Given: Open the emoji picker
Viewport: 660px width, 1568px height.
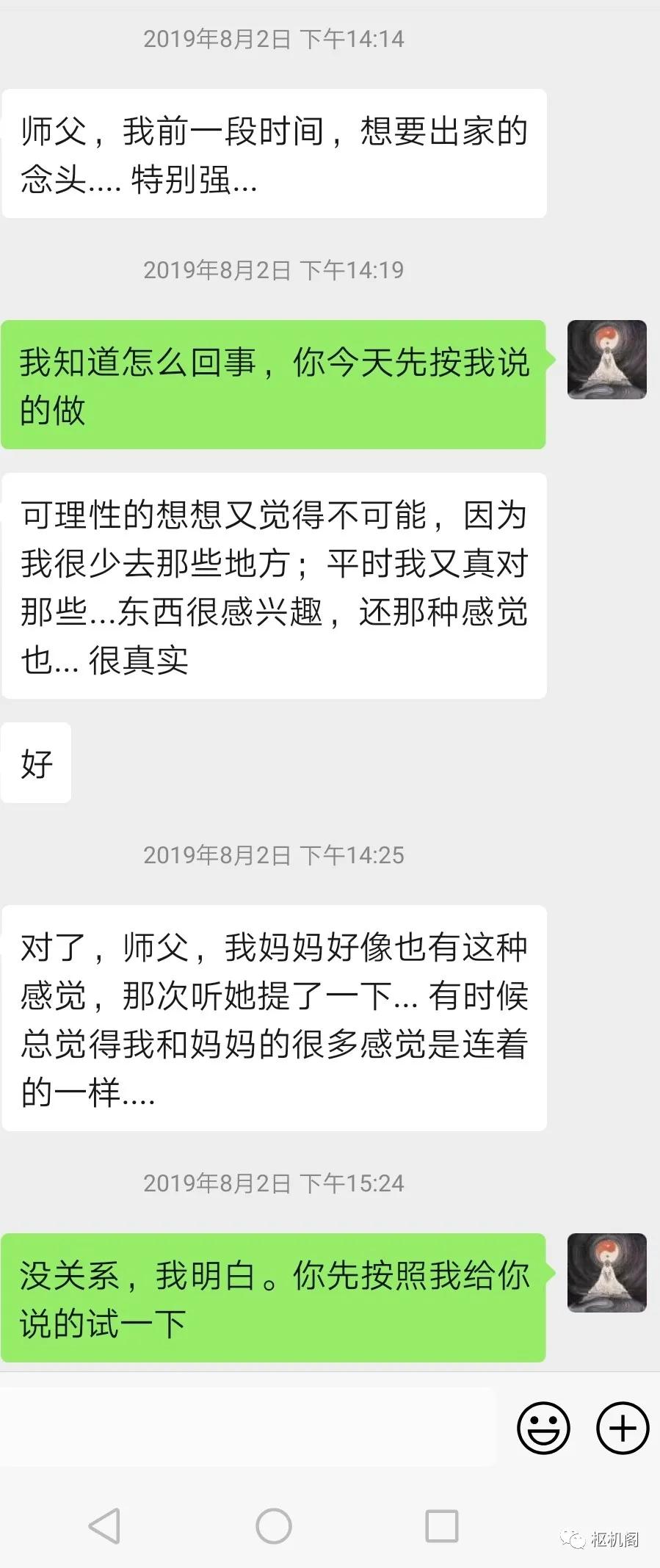Looking at the screenshot, I should (x=543, y=1428).
